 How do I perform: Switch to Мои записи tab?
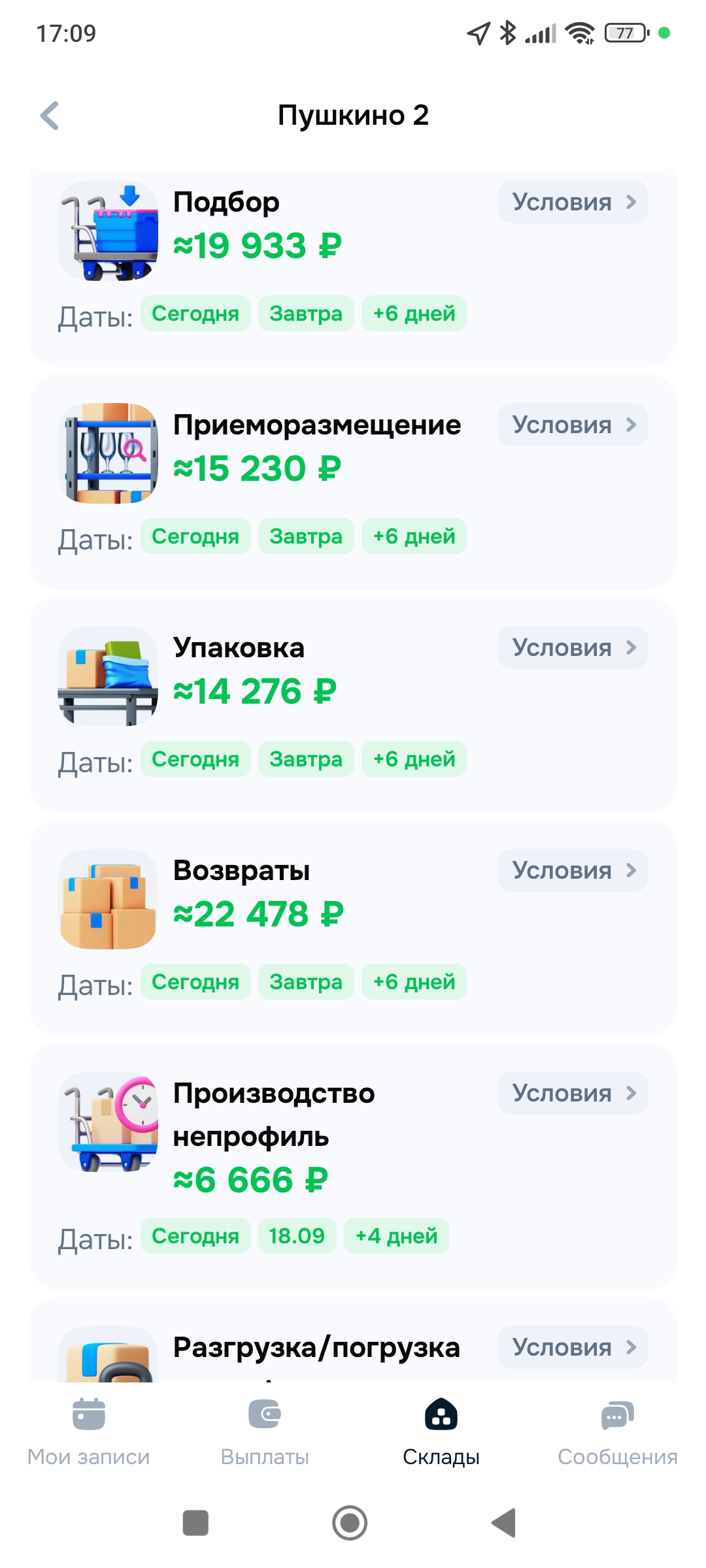[x=89, y=1431]
